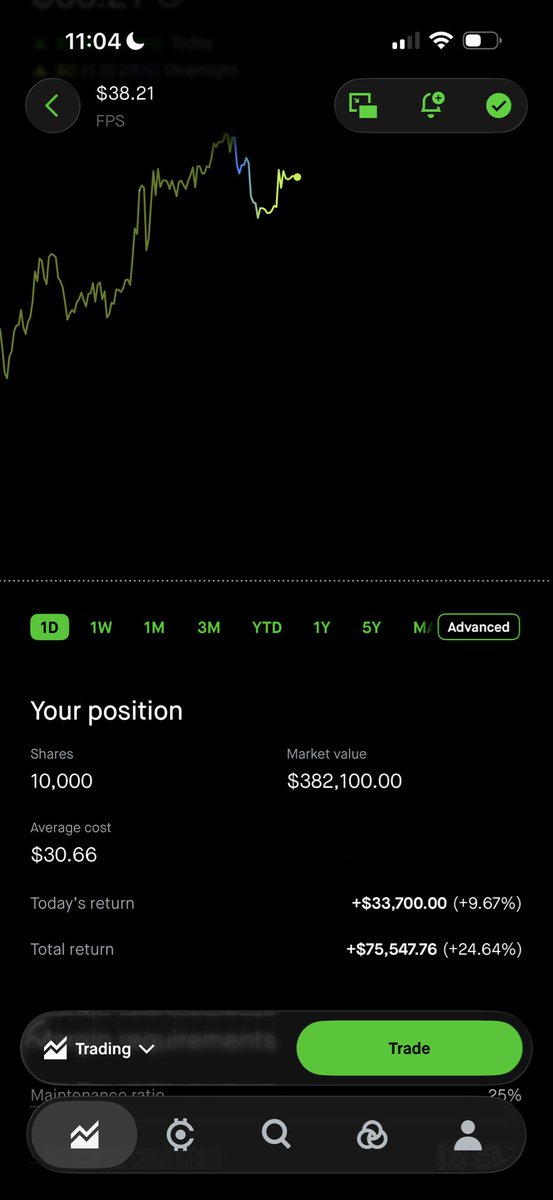Select the 1D chart range
The width and height of the screenshot is (553, 1200).
[x=49, y=627]
